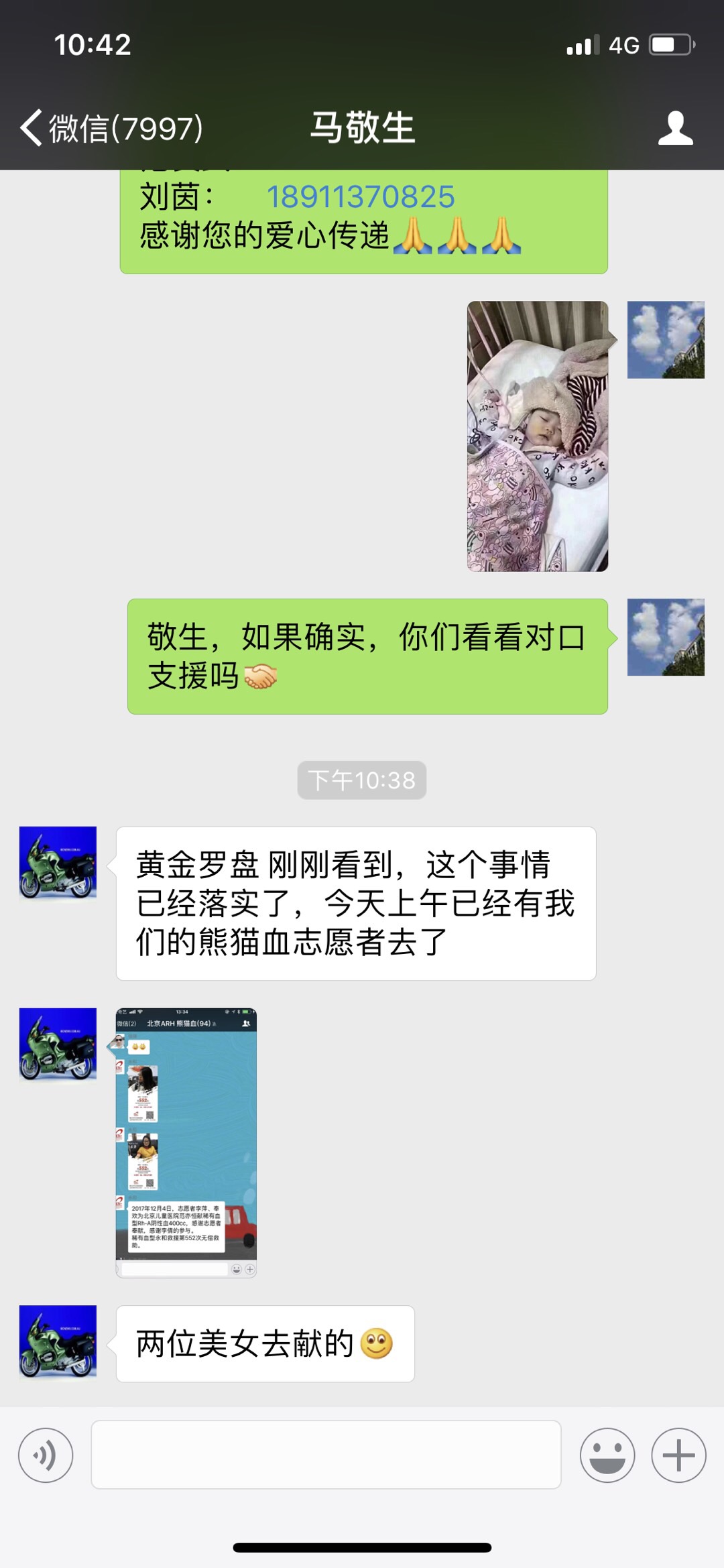Open my own cloud avatar profile
The image size is (724, 1568).
pyautogui.click(x=666, y=340)
